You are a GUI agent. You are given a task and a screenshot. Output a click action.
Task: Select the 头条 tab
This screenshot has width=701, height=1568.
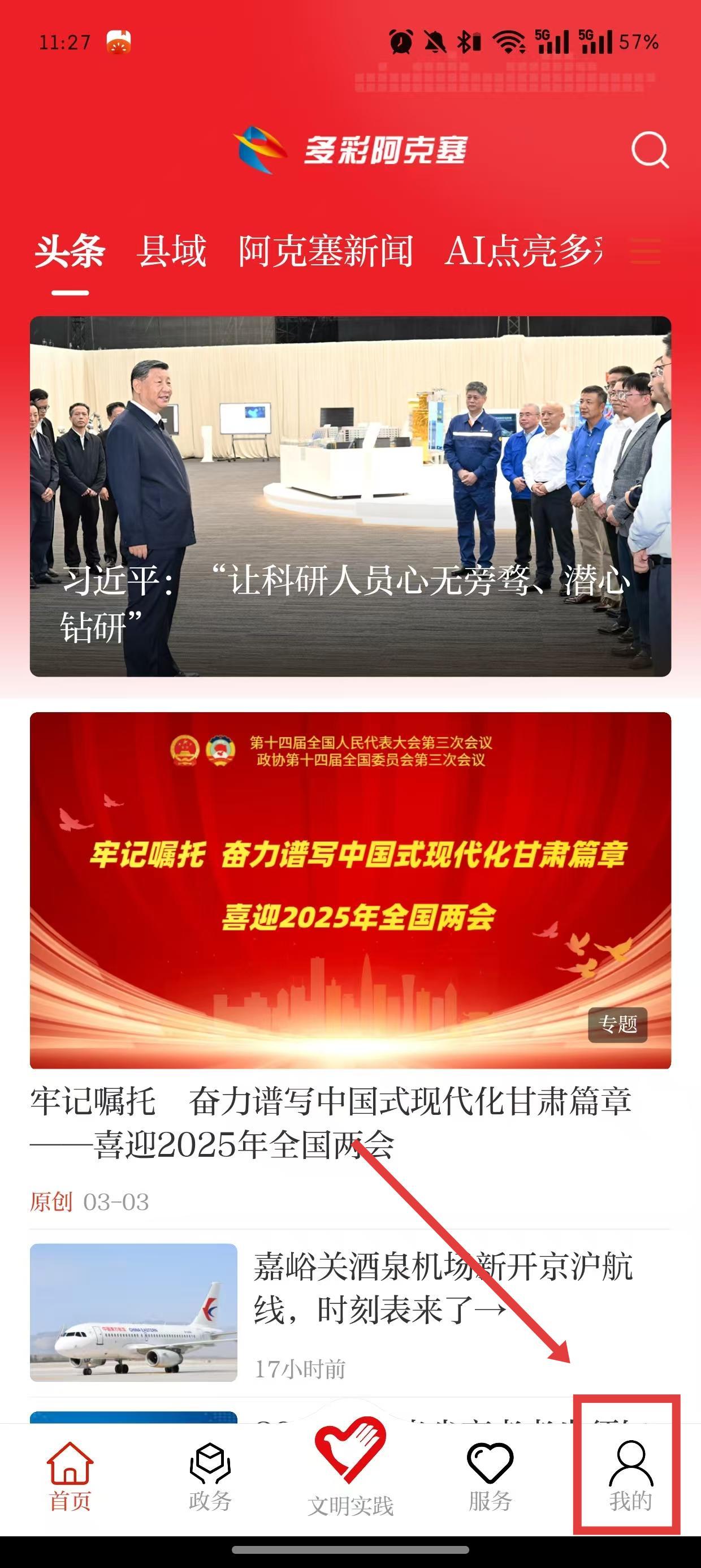(70, 251)
